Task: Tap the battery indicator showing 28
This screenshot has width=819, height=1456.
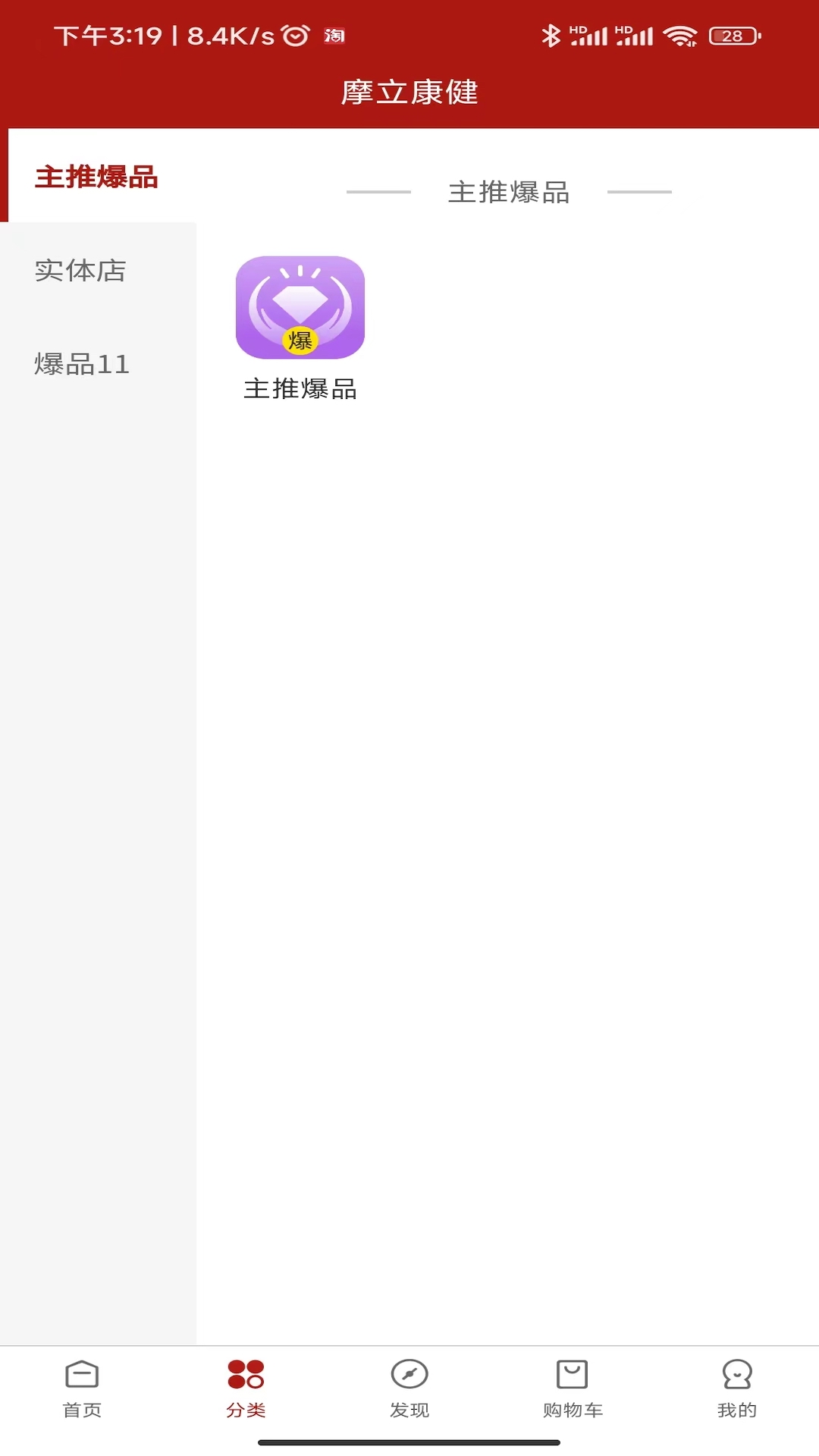Action: (730, 33)
